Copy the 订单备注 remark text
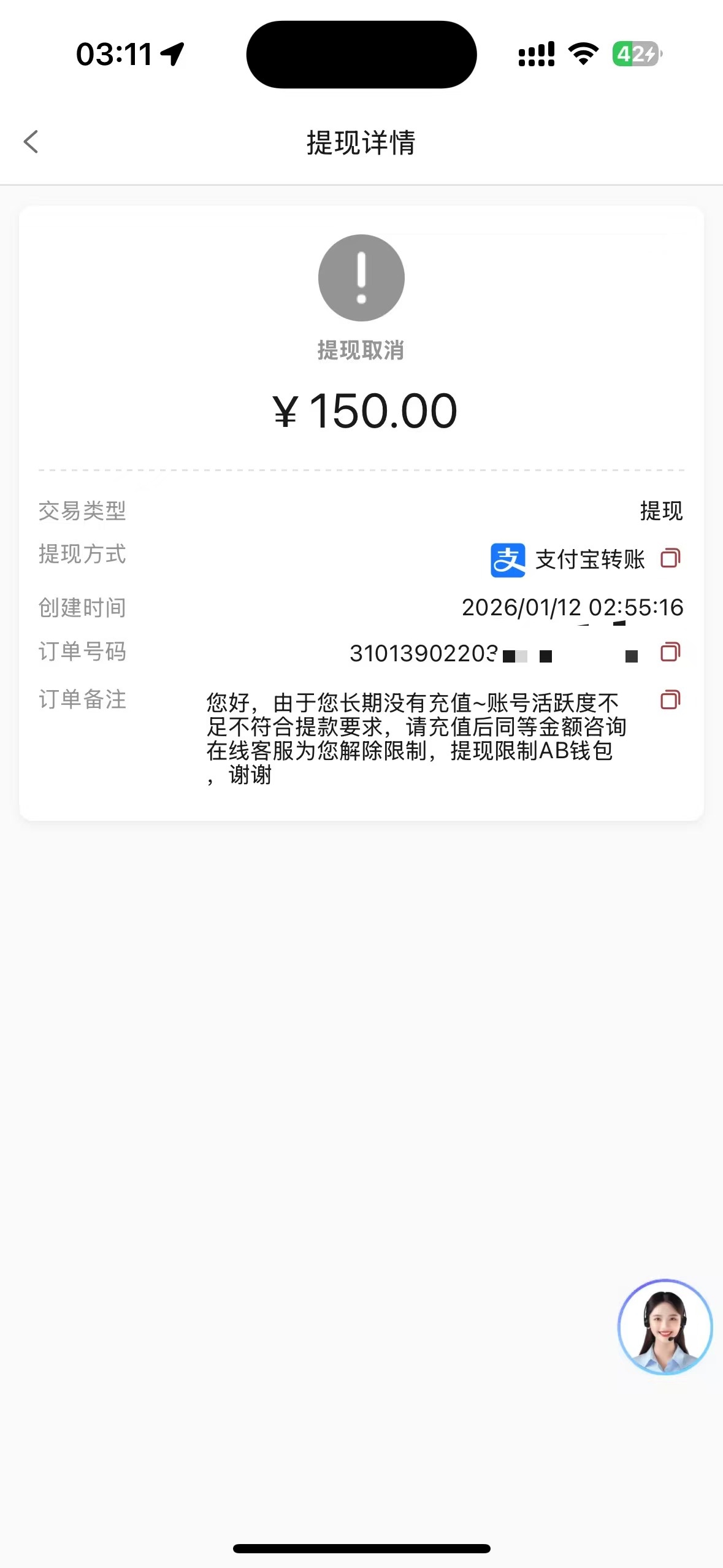The width and height of the screenshot is (723, 1568). coord(670,700)
